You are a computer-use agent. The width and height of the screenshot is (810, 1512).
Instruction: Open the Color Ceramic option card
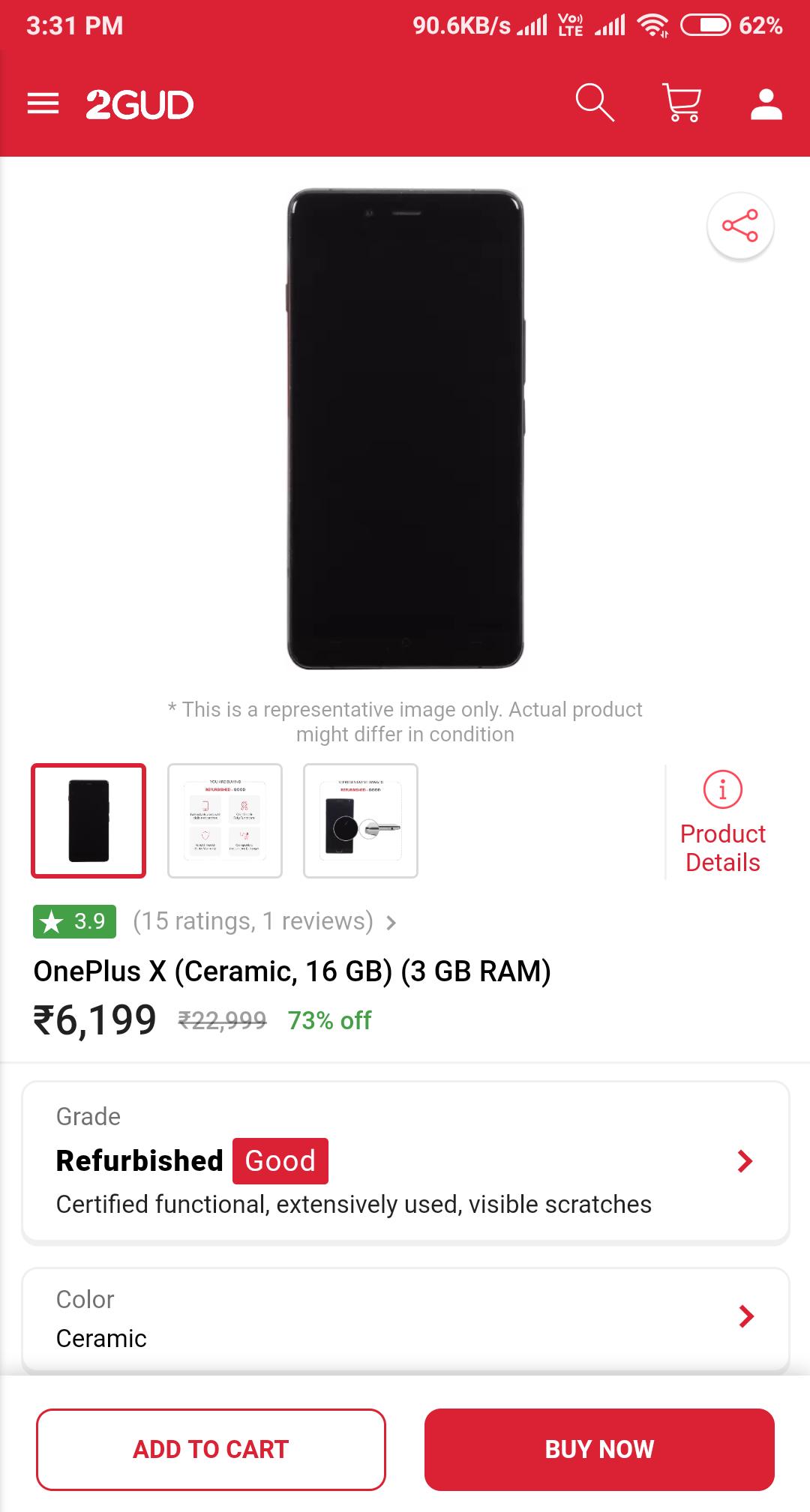[x=405, y=1318]
